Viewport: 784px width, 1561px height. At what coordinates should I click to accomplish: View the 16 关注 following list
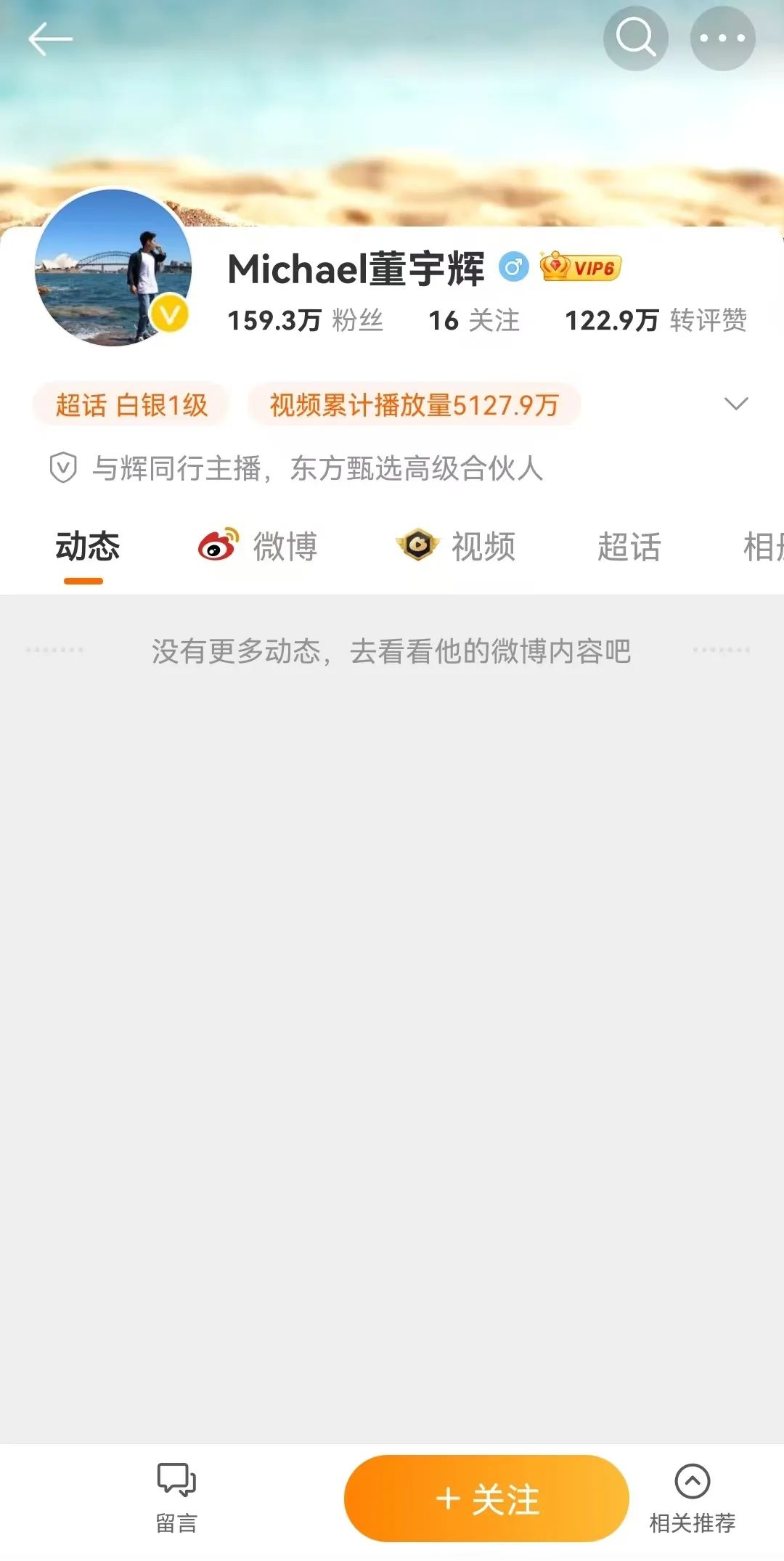pos(473,320)
